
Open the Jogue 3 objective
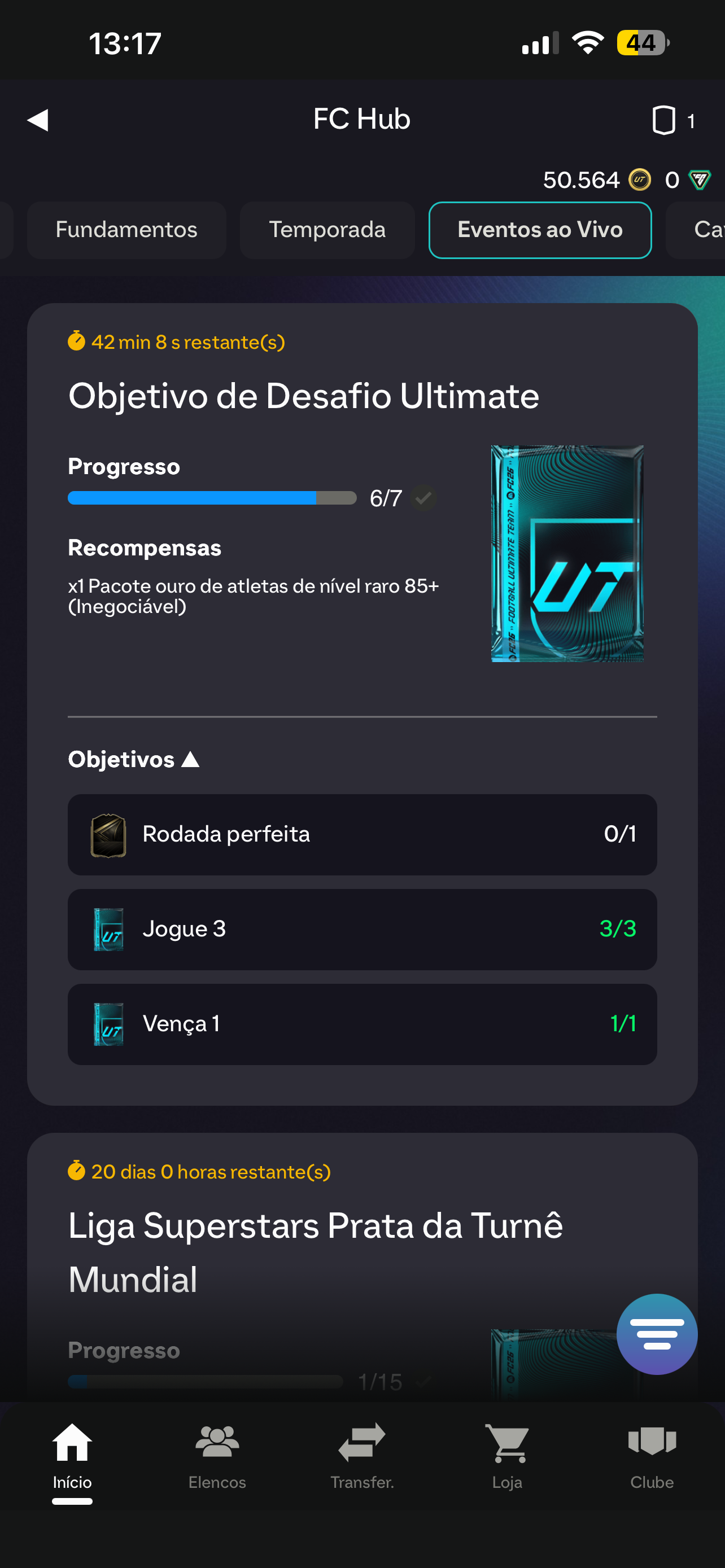pyautogui.click(x=361, y=929)
